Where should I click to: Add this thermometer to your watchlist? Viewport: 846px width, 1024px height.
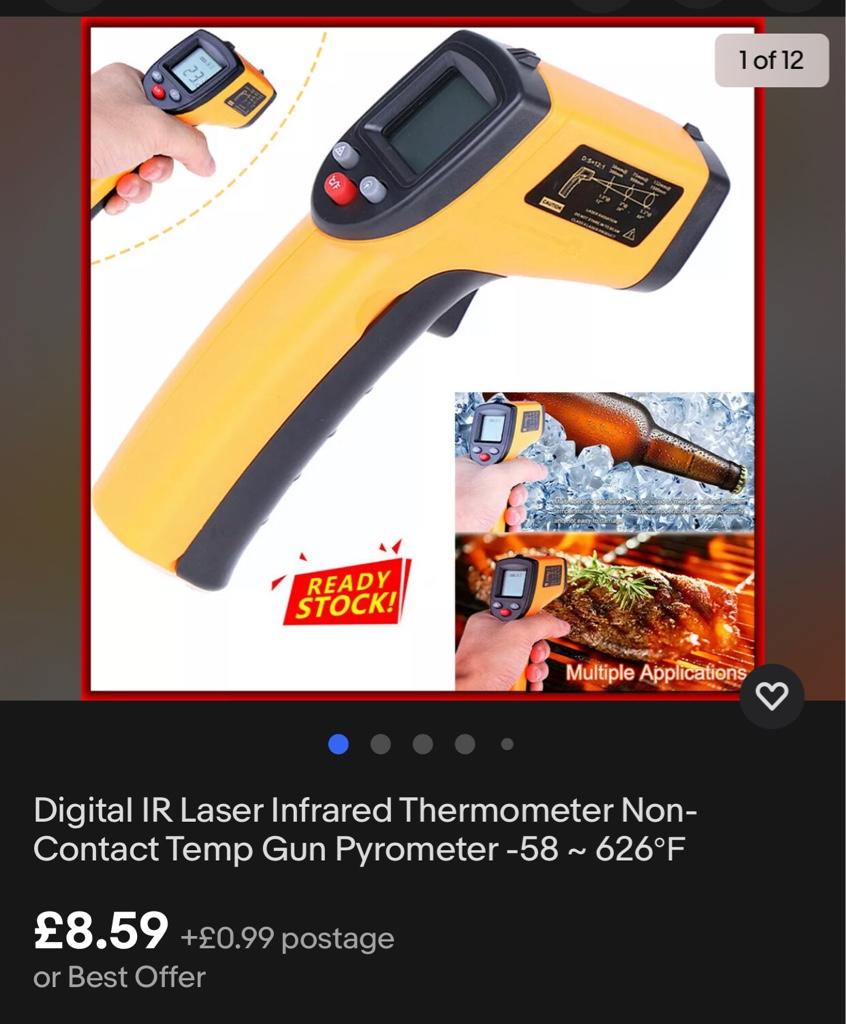click(771, 696)
